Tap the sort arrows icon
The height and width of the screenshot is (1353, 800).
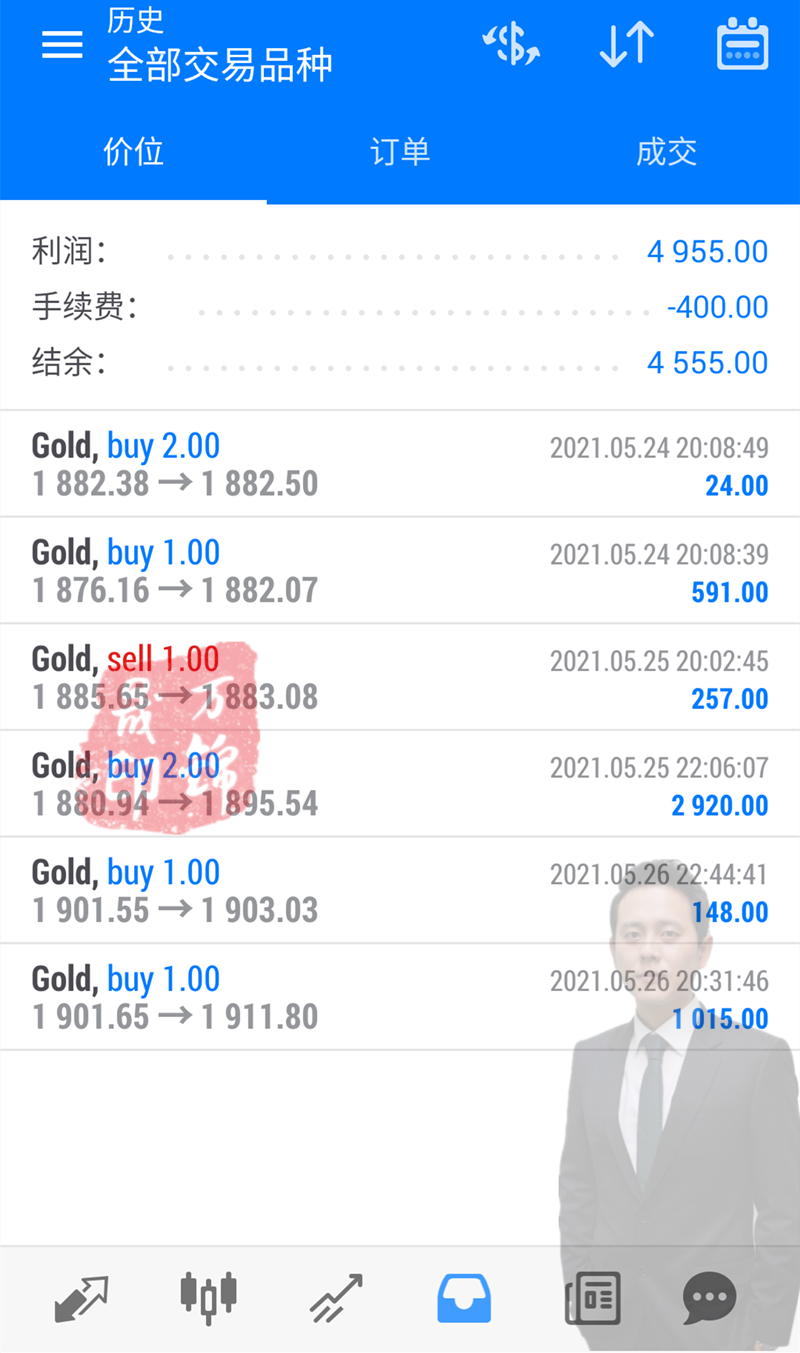pos(627,45)
